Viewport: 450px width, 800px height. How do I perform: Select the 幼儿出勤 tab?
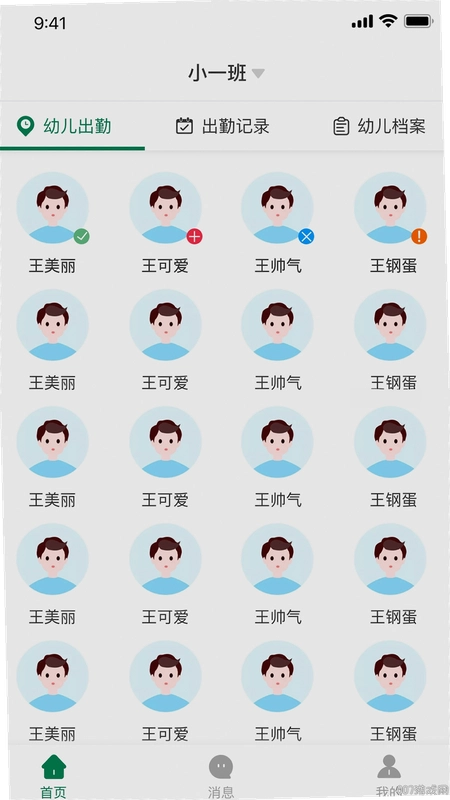(x=63, y=126)
